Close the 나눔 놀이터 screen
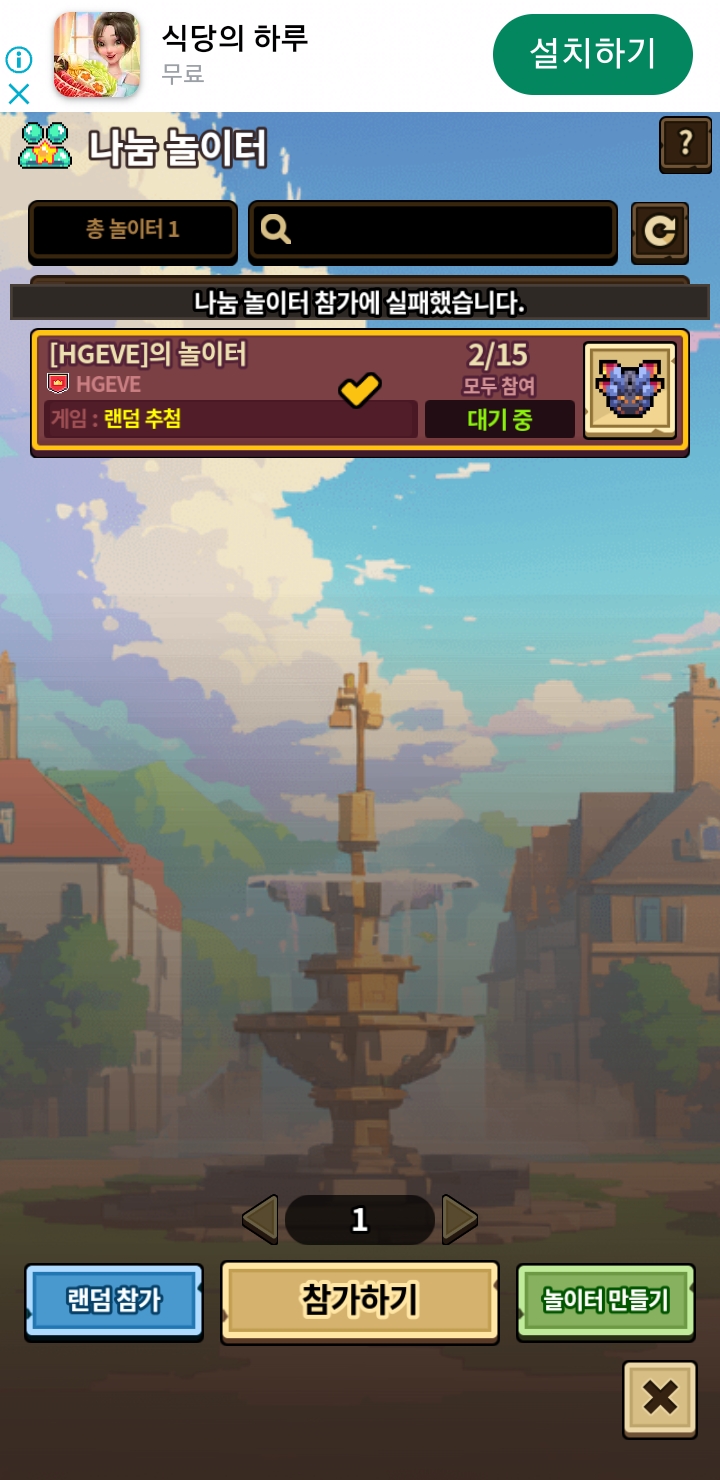The height and width of the screenshot is (1480, 720). (x=660, y=1398)
